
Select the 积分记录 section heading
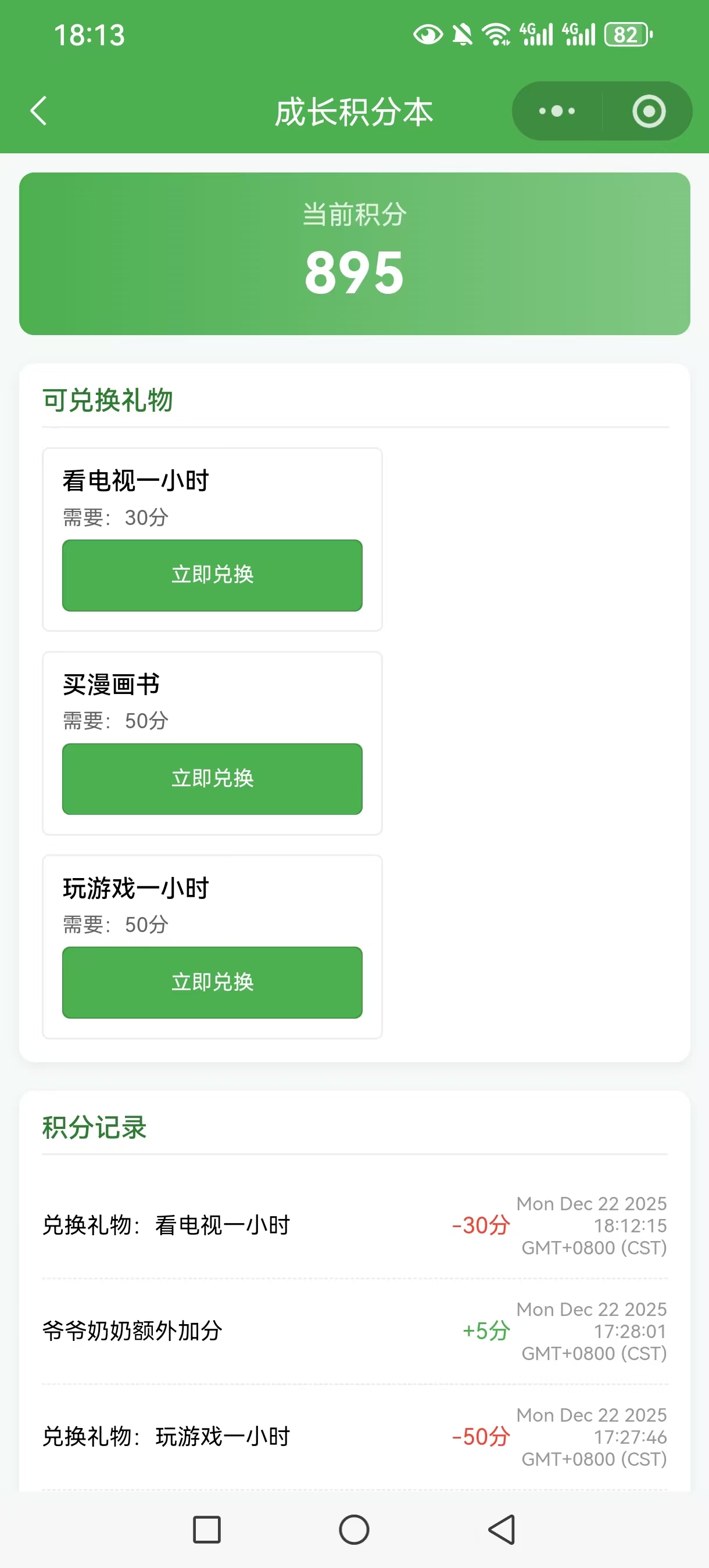94,1127
